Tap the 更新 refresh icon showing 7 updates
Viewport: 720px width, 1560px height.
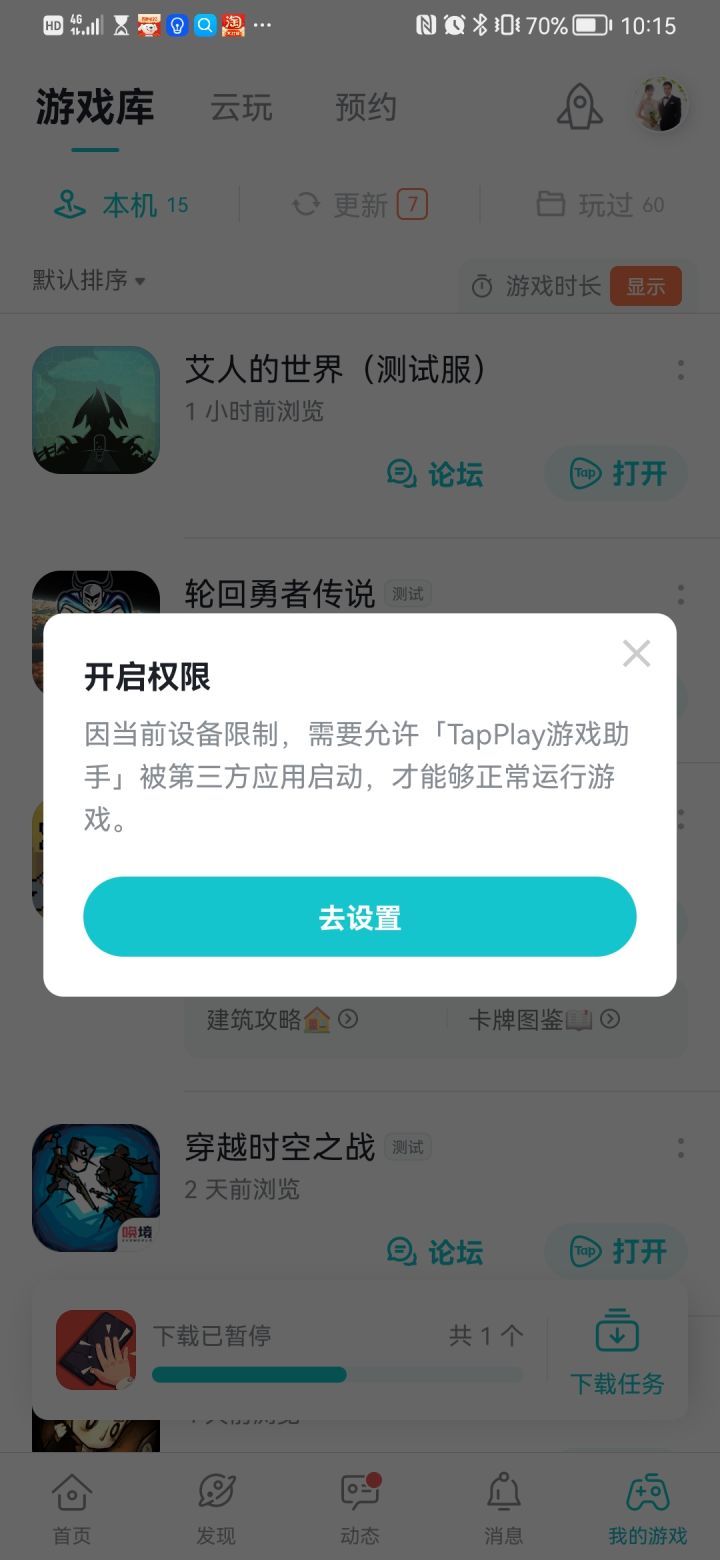coord(306,204)
